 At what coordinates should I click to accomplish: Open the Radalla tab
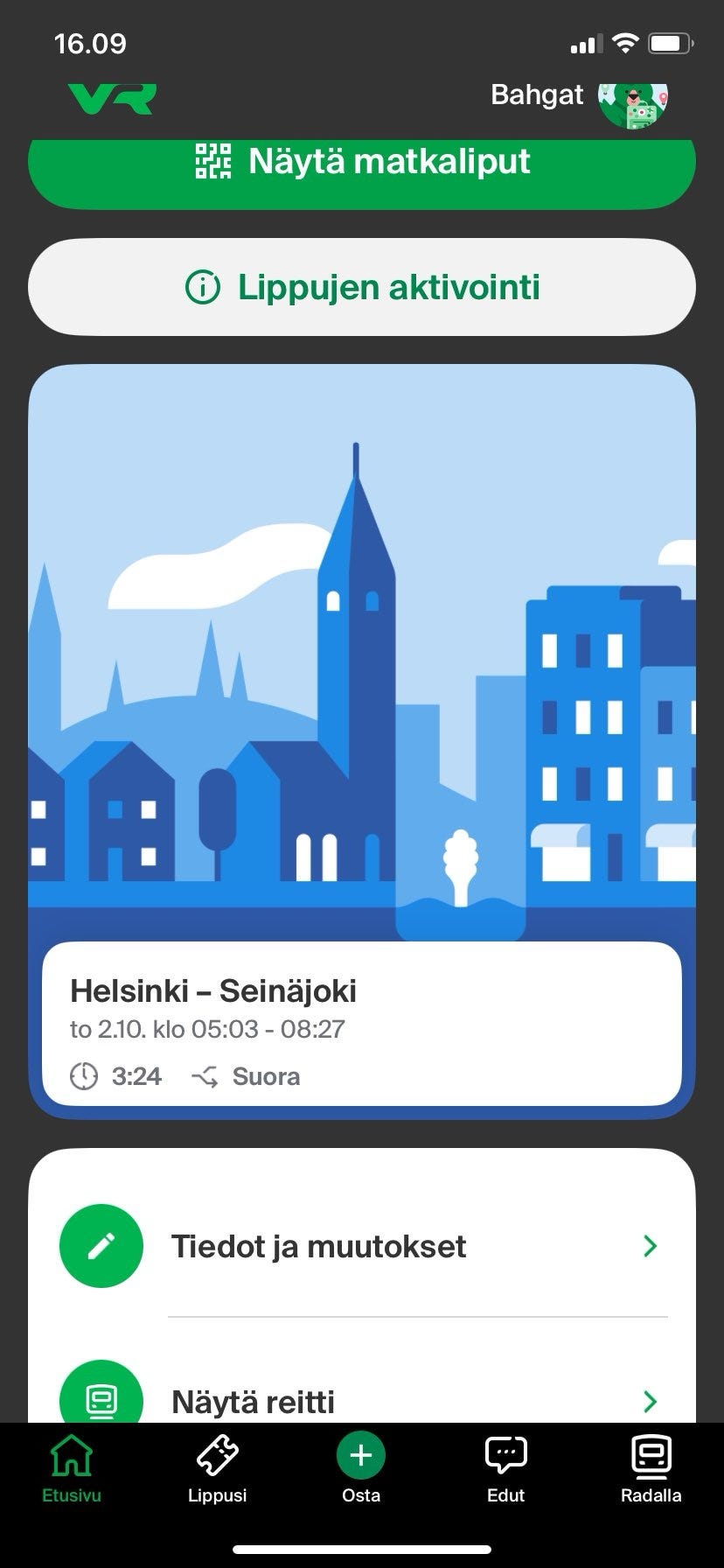[651, 1470]
